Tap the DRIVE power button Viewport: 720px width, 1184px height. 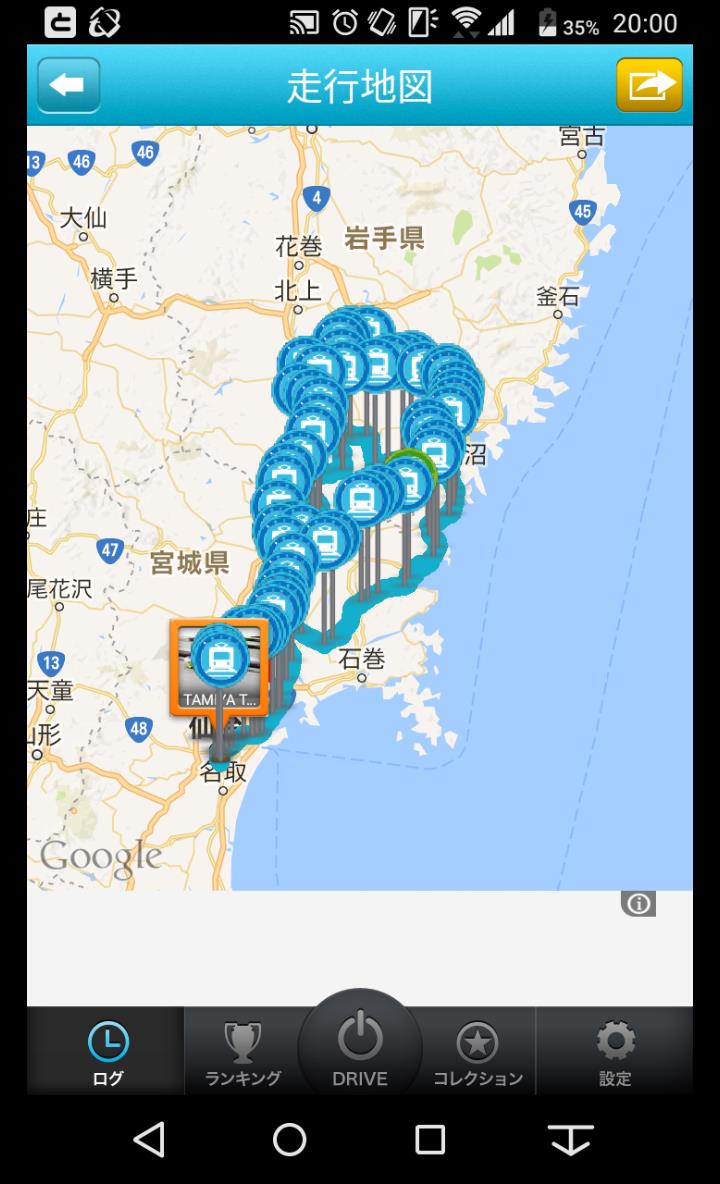[x=360, y=1046]
